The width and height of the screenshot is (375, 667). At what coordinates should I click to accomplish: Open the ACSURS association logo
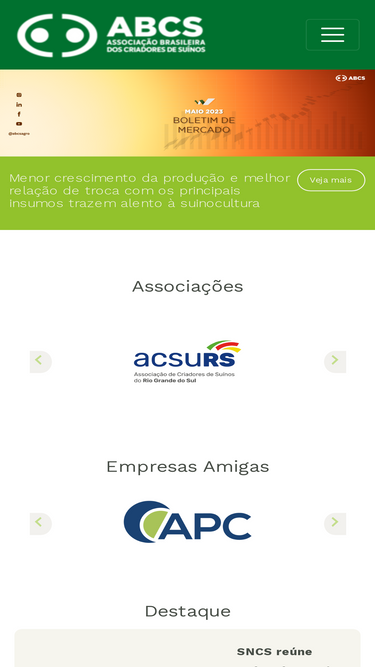187,362
